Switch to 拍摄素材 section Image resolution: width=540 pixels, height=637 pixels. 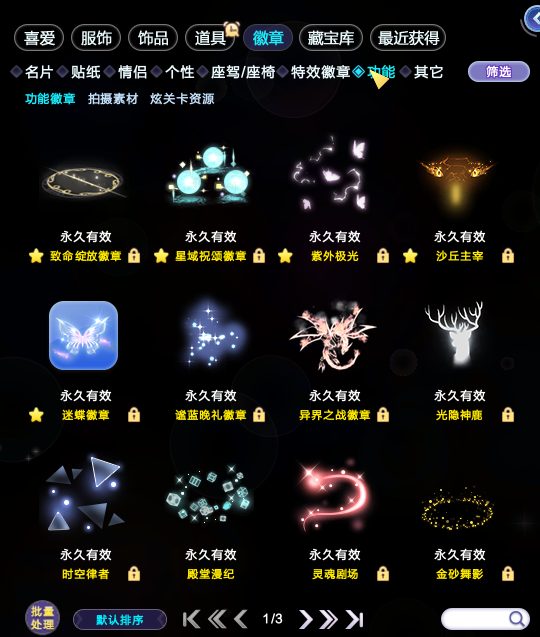click(113, 98)
